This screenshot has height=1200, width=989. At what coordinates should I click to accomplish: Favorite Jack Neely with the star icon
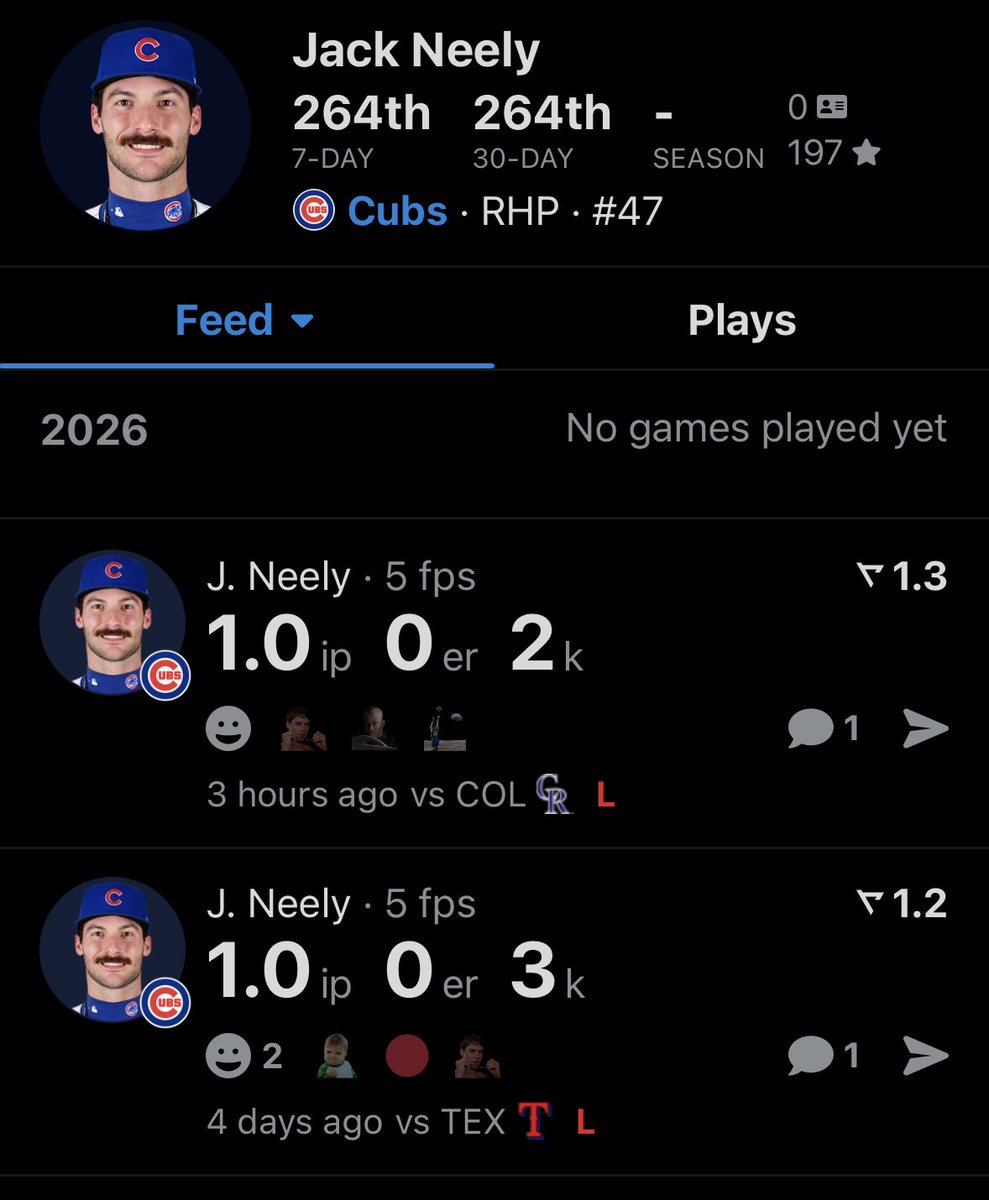point(866,153)
